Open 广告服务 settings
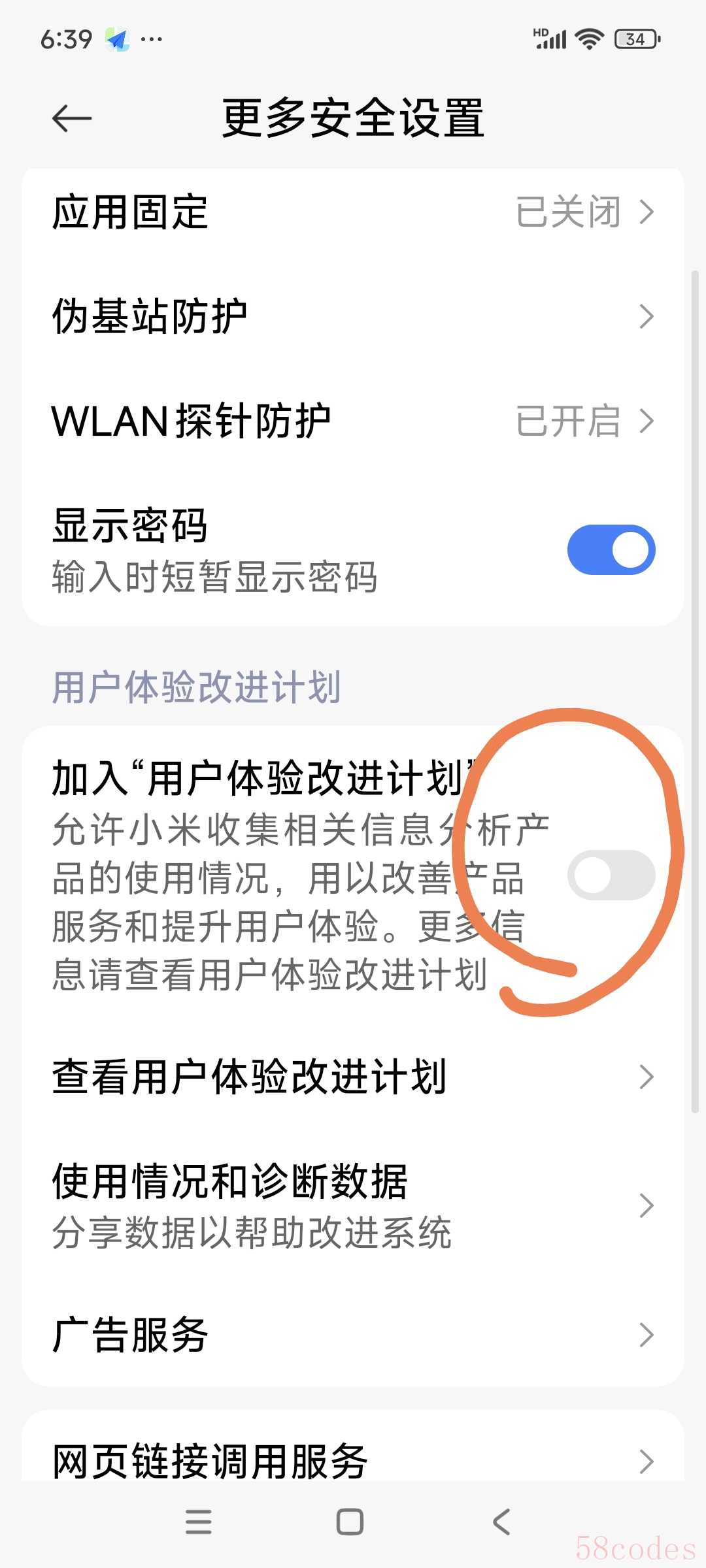This screenshot has height=1568, width=706. point(353,1335)
